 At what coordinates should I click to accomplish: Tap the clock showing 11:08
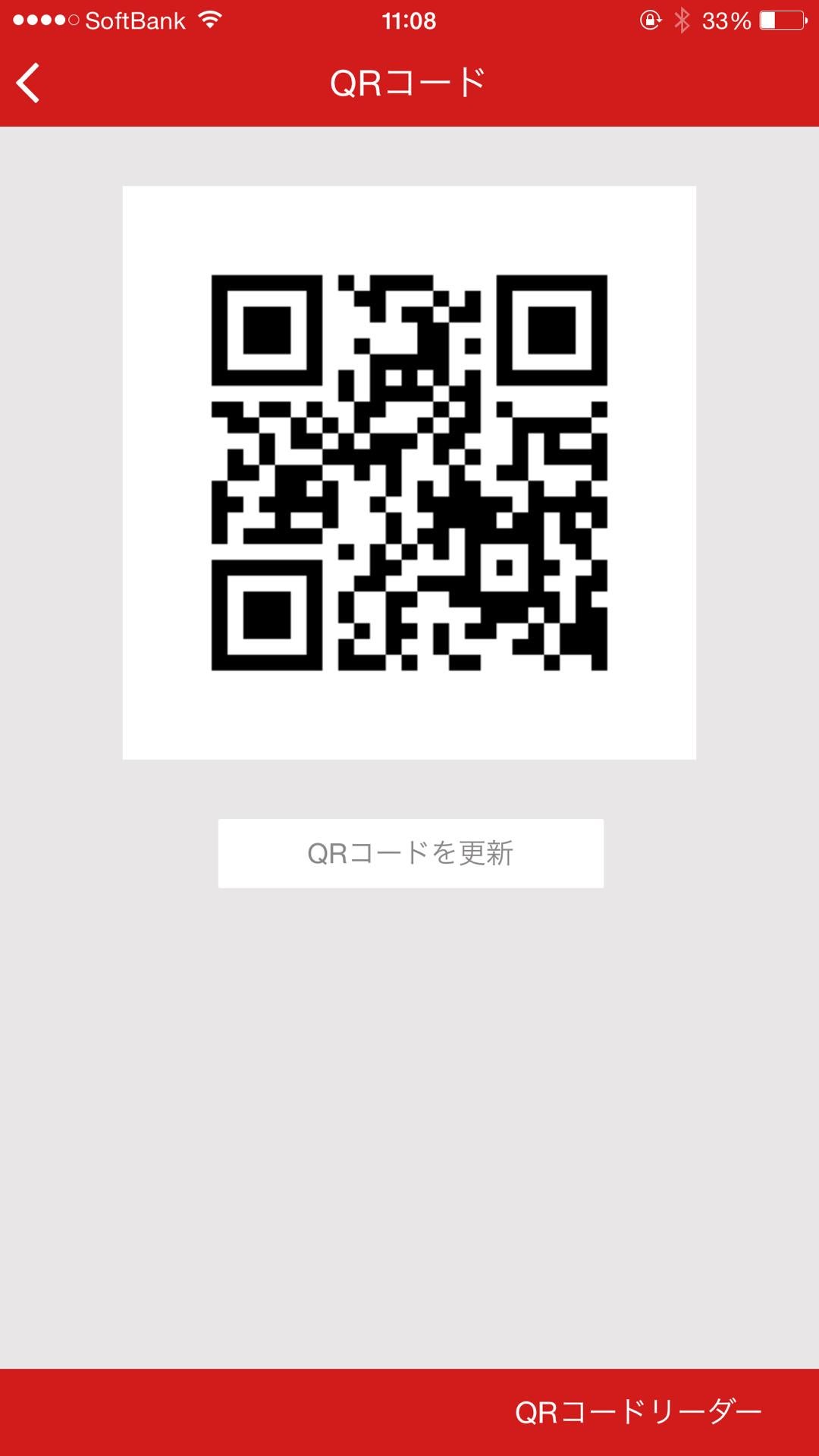coord(409,20)
